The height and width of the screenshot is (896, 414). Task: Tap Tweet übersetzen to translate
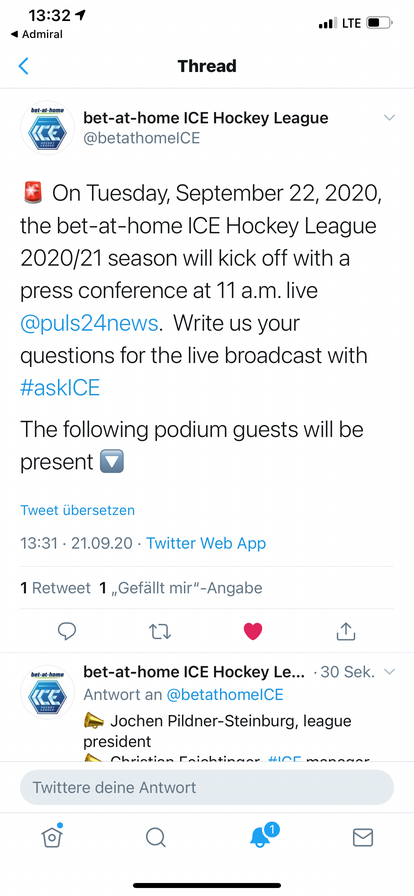(78, 510)
